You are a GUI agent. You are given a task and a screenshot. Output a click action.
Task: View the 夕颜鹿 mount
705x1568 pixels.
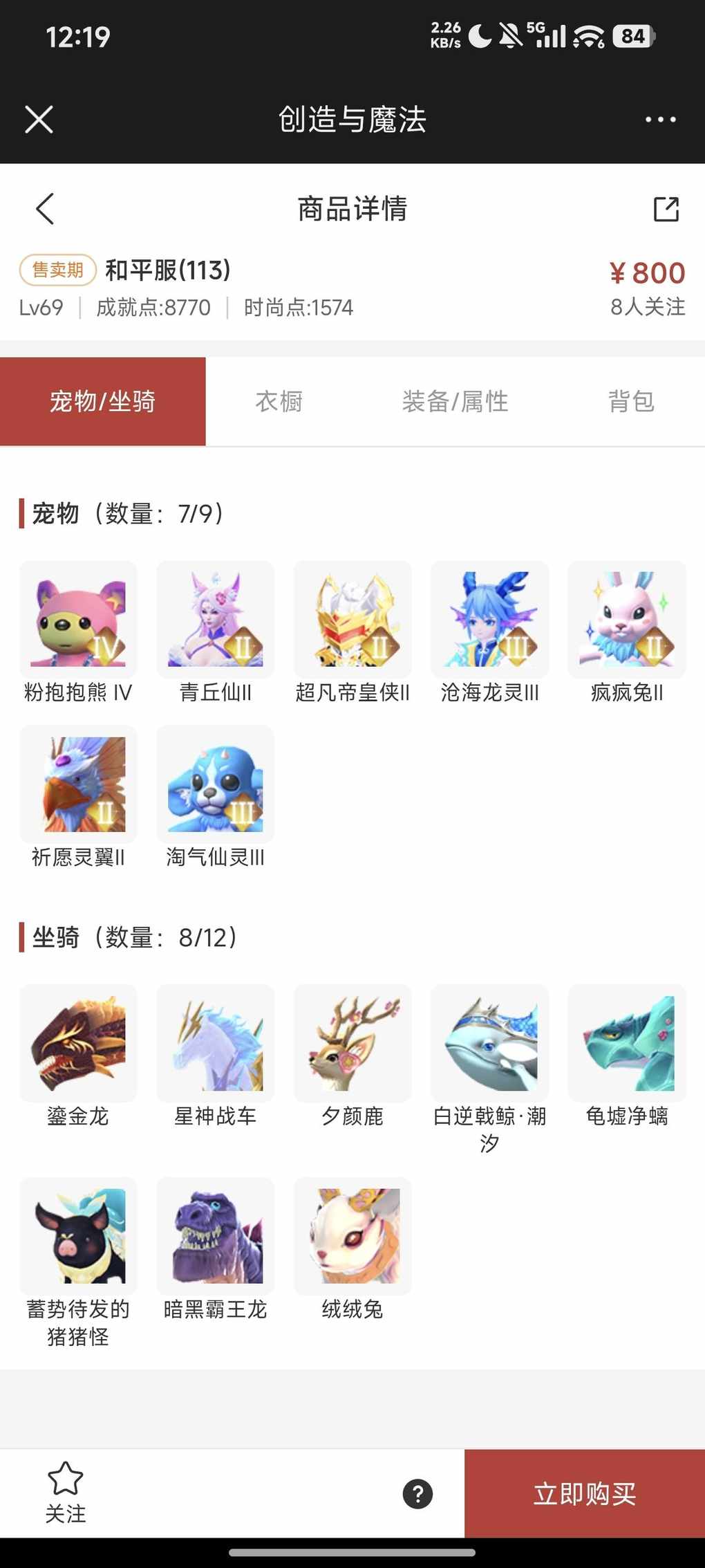click(x=352, y=1043)
